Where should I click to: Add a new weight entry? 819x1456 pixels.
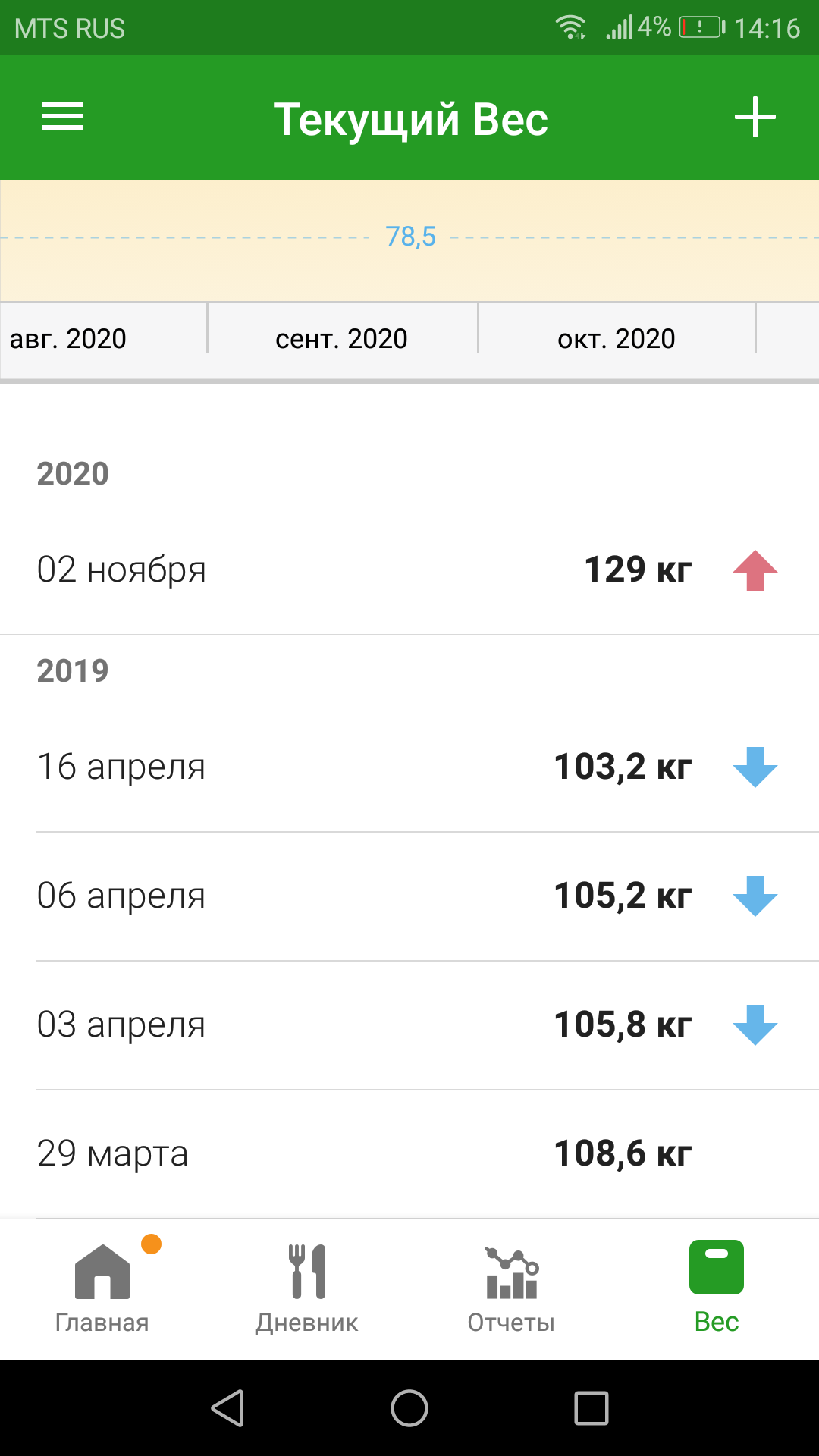pos(755,118)
